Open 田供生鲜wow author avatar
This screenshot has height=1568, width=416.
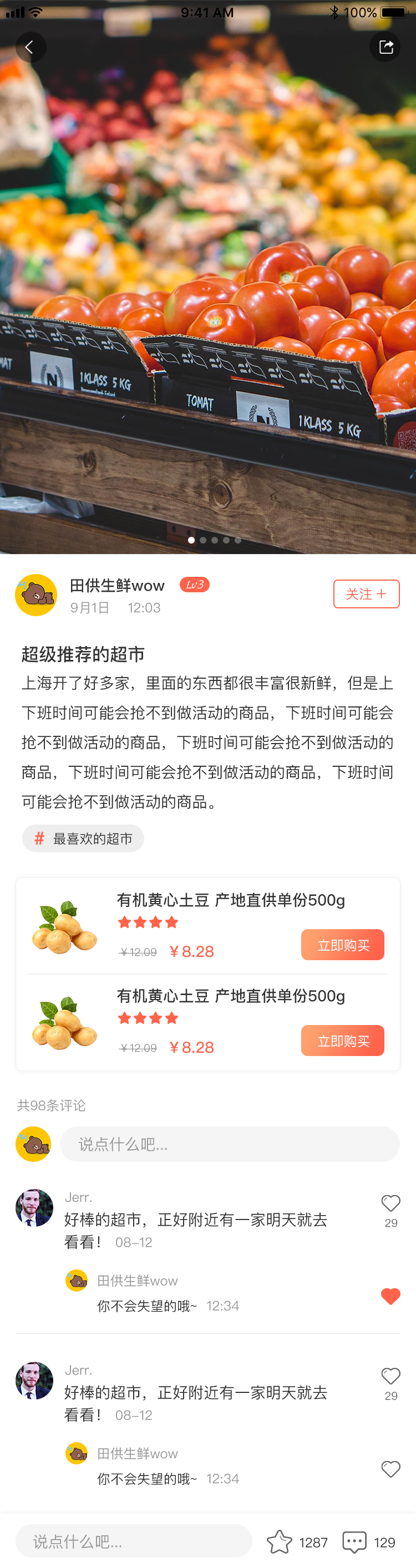click(36, 595)
